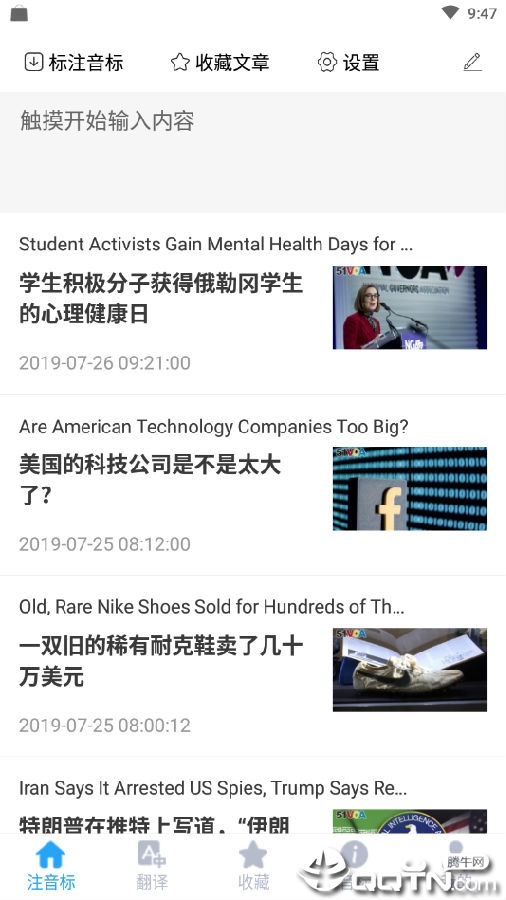
Task: Read the Old, Rare Nike Shoes article
Action: pyautogui.click(x=253, y=666)
